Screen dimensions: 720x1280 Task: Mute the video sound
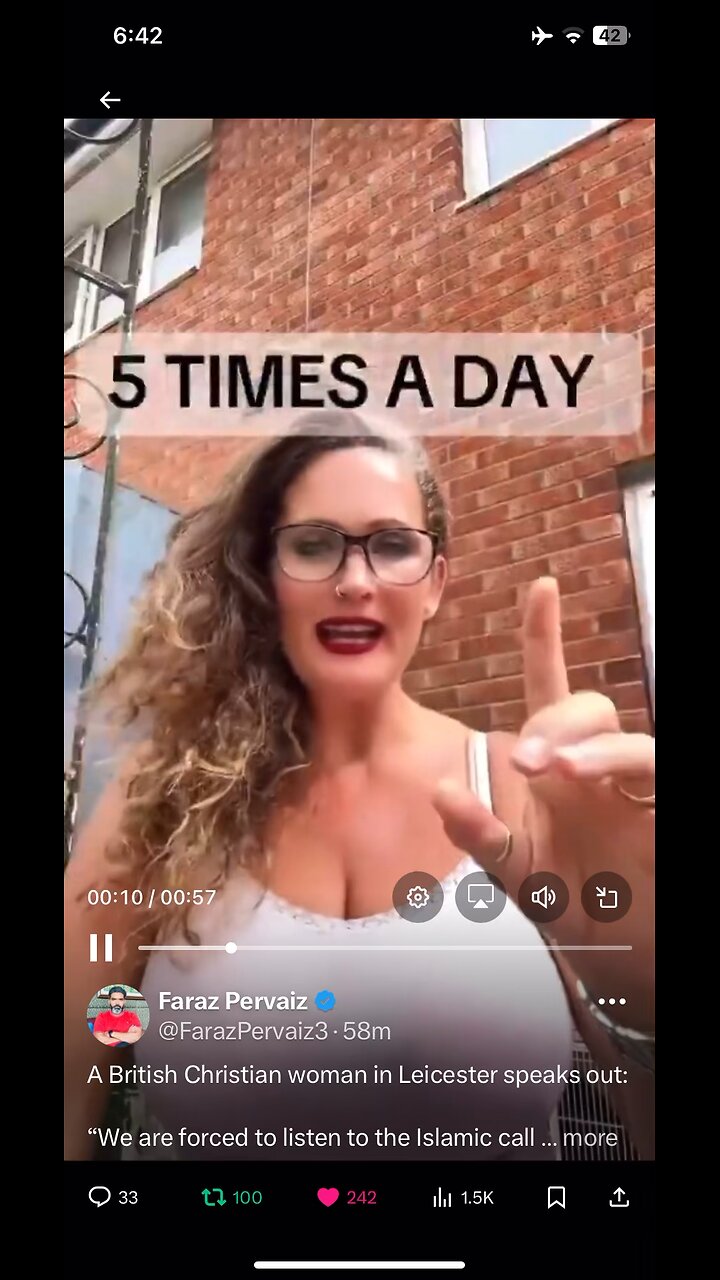tap(543, 897)
